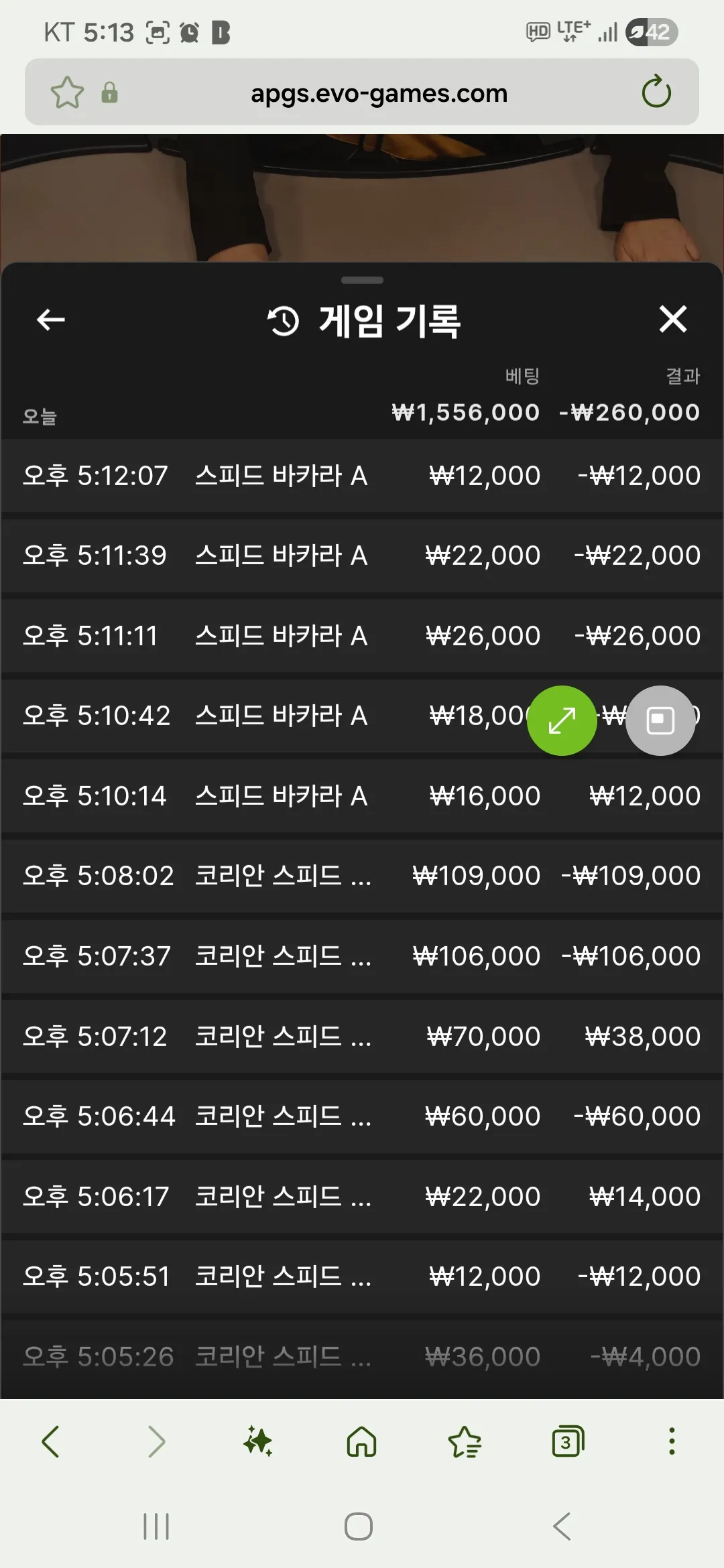Open the 오후 5:10:14 game record
The height and width of the screenshot is (1568, 724).
pyautogui.click(x=362, y=796)
